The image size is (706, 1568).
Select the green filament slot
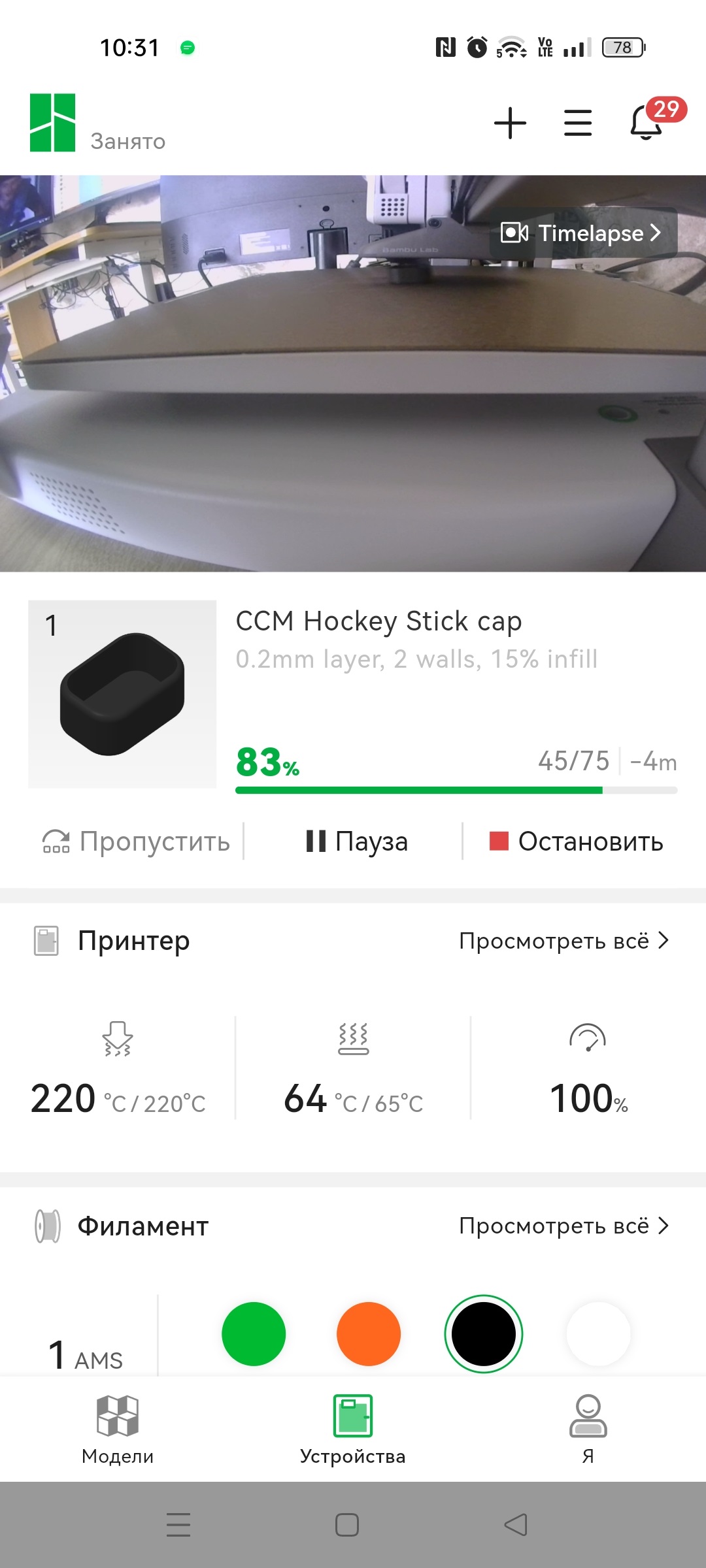coord(254,1334)
